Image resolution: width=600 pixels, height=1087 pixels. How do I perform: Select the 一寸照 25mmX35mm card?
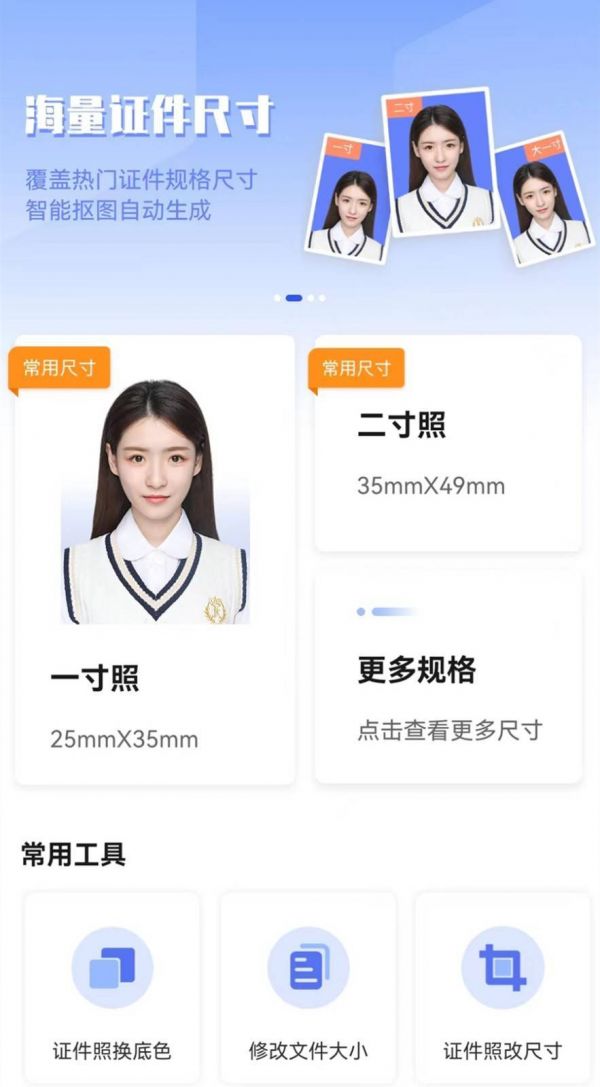click(155, 560)
